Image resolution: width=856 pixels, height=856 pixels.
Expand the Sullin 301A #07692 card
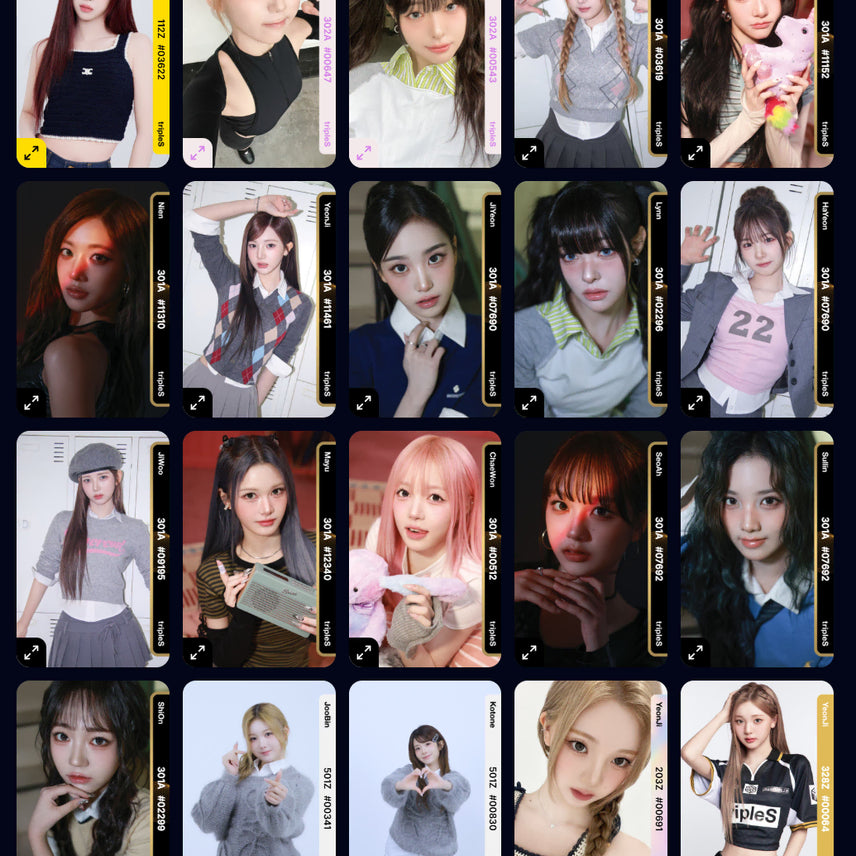coord(696,652)
